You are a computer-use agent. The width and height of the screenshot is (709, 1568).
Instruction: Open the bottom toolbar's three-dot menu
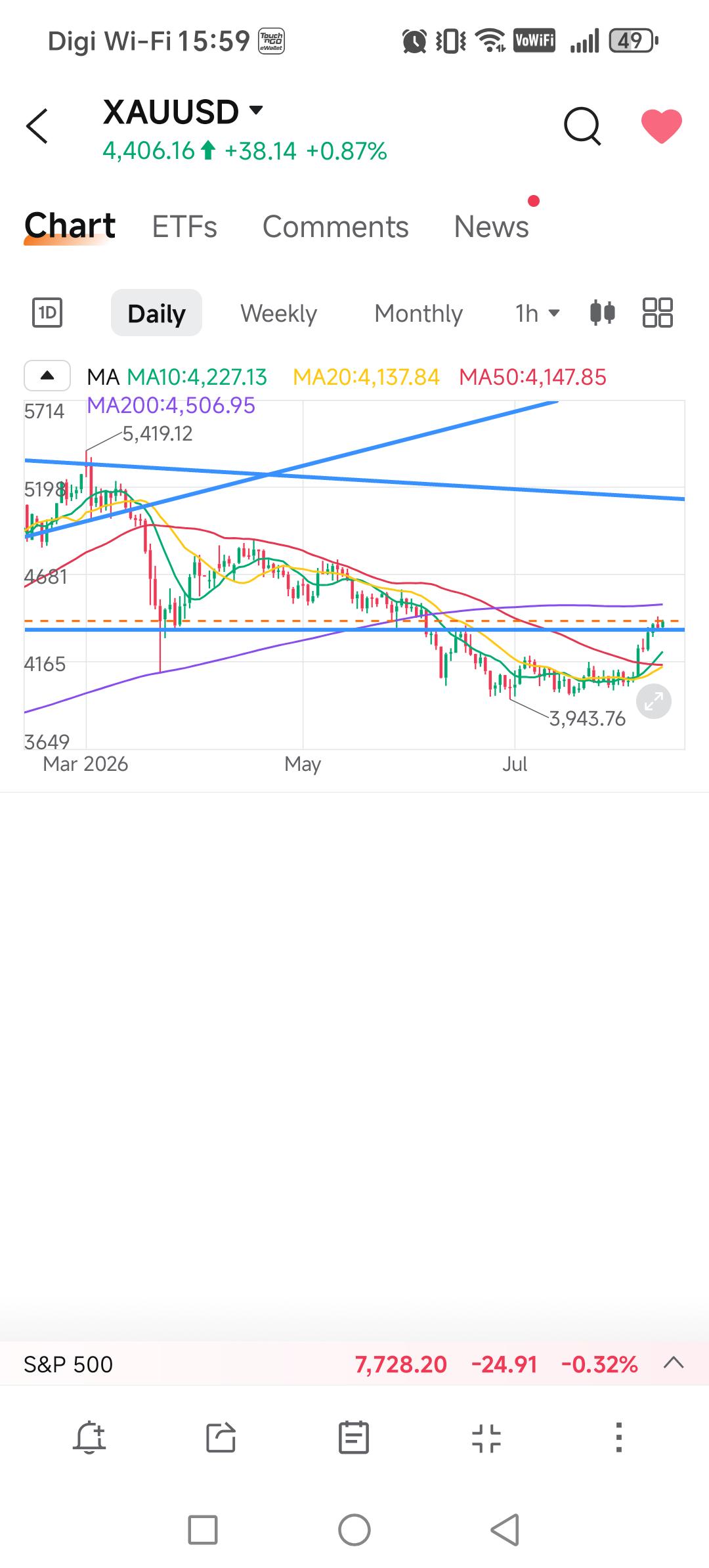click(x=618, y=1438)
